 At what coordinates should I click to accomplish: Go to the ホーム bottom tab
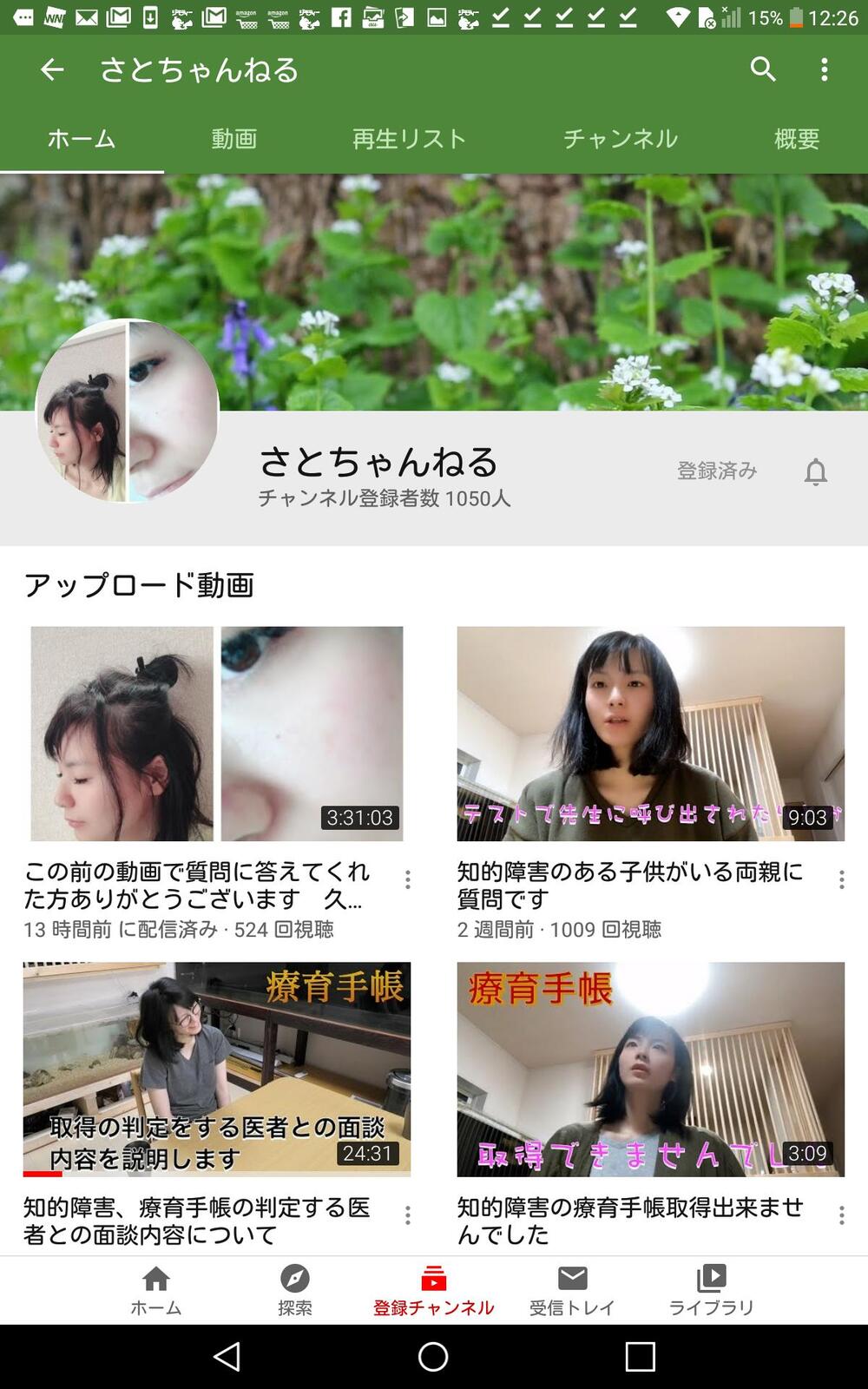pyautogui.click(x=156, y=1290)
